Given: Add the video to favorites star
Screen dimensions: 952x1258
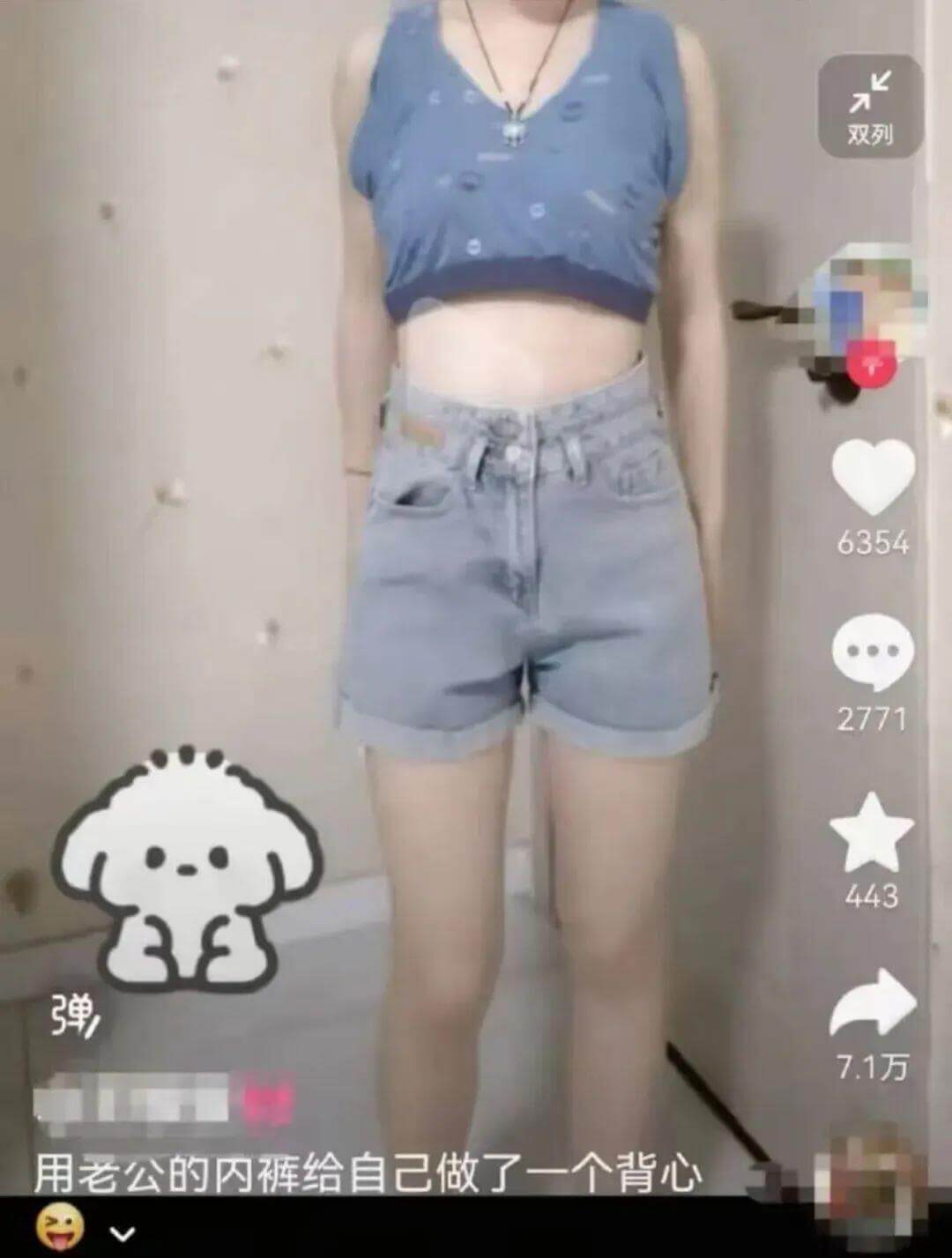Looking at the screenshot, I should click(x=872, y=833).
